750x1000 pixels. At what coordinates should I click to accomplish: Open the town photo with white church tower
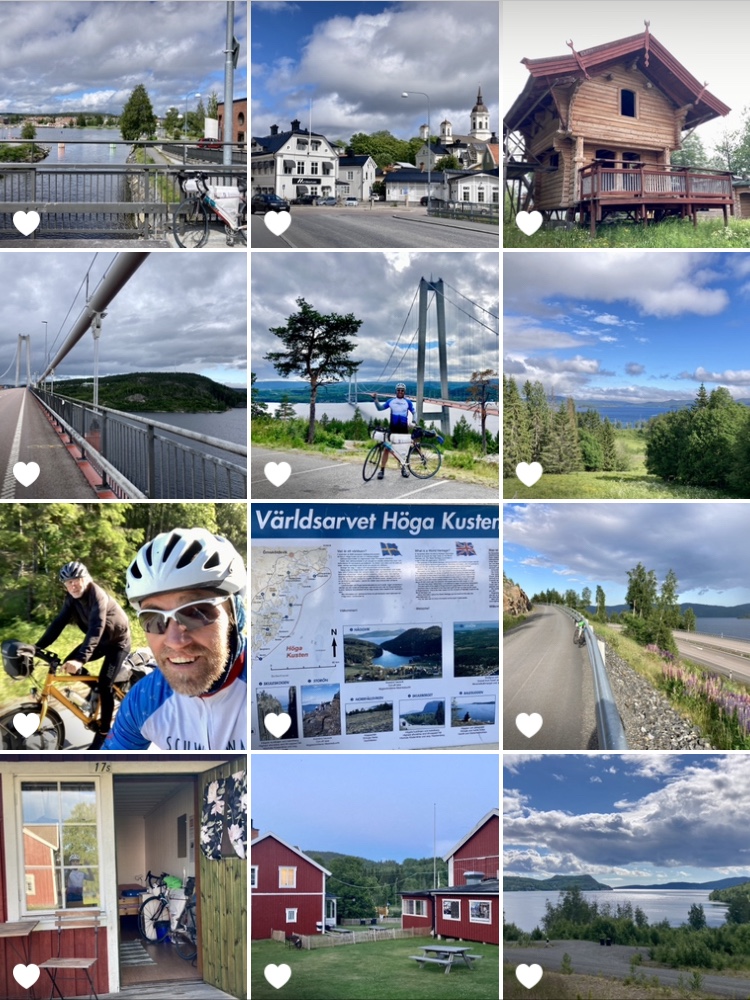pyautogui.click(x=375, y=123)
